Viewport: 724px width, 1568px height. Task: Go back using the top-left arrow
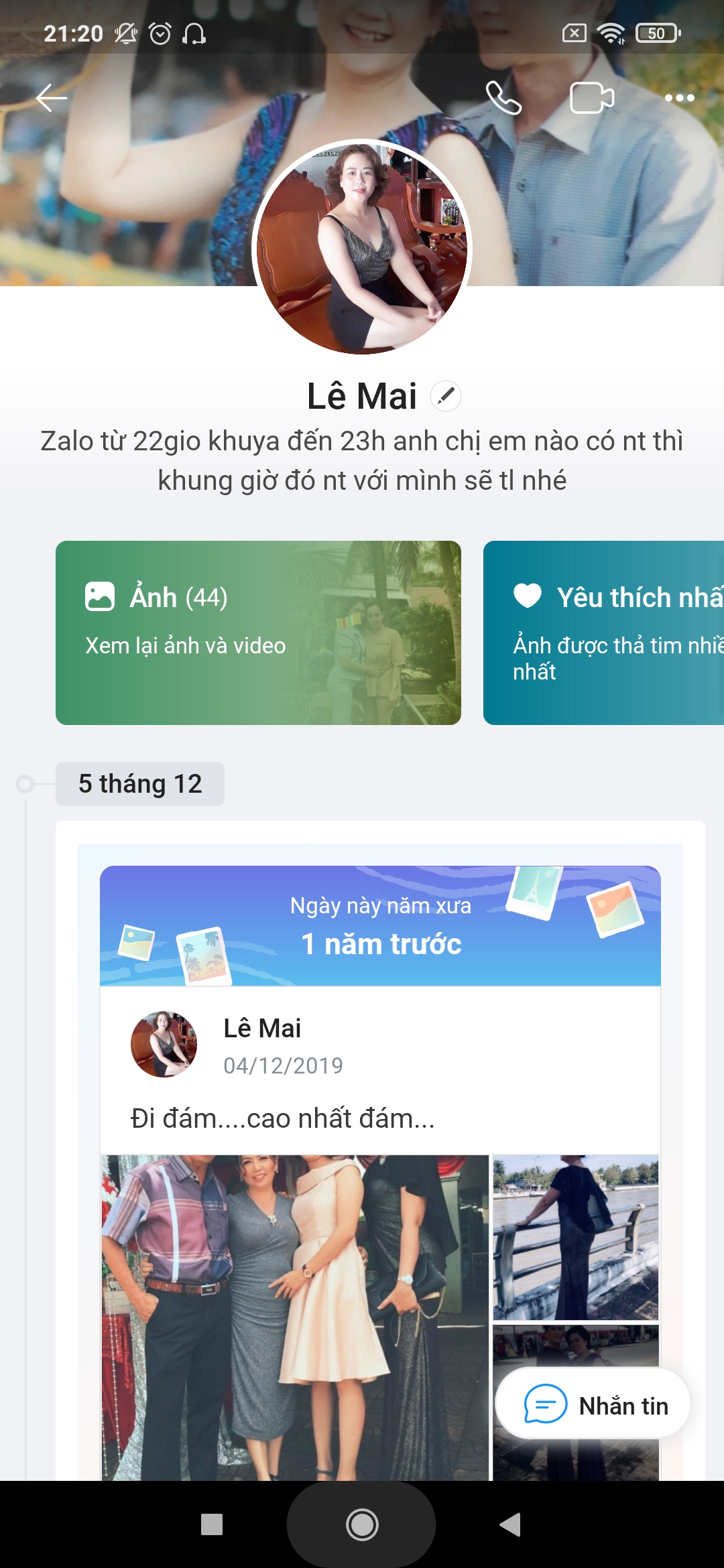point(51,98)
